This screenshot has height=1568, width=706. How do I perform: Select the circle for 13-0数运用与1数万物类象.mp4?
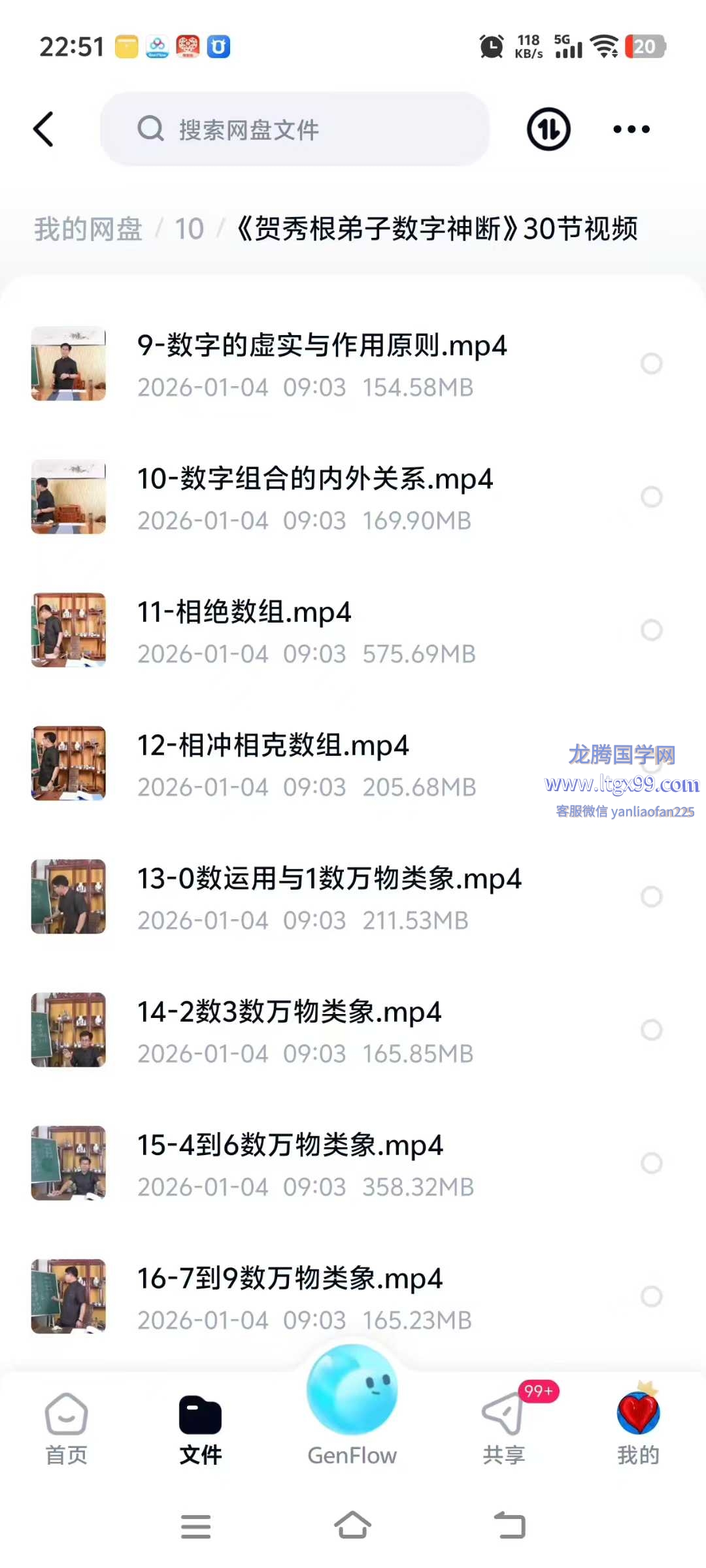(x=651, y=897)
